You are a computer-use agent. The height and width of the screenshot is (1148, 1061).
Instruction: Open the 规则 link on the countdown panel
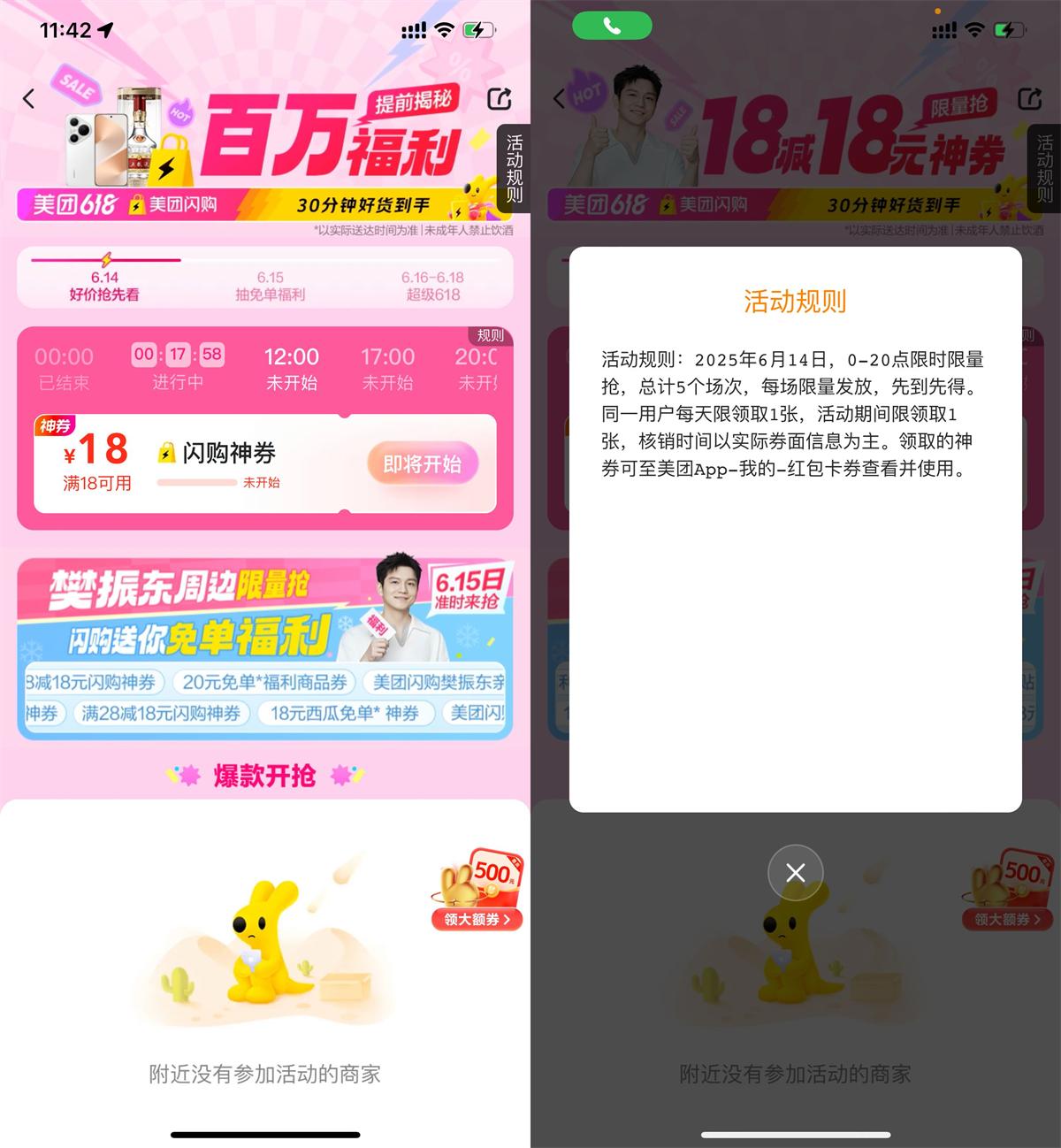point(490,336)
